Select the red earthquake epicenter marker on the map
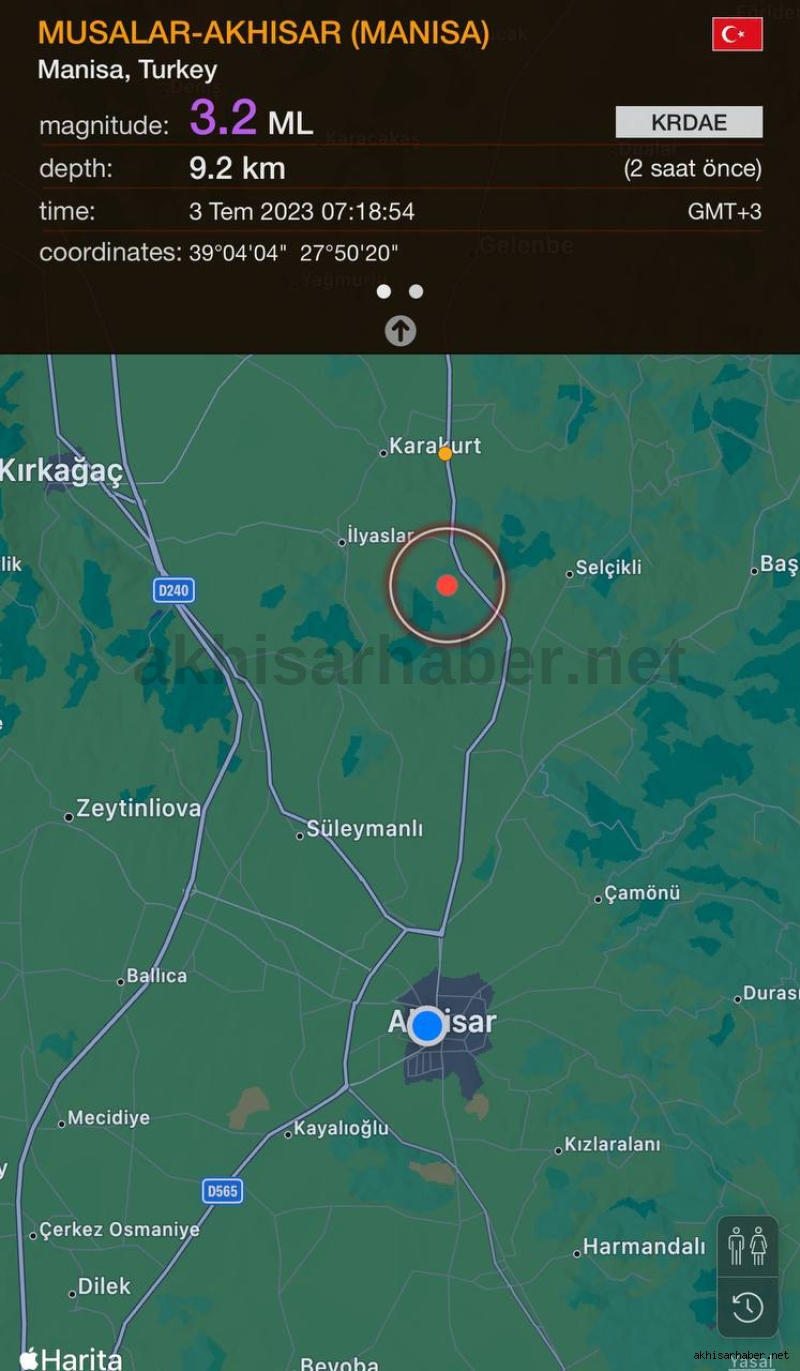This screenshot has height=1371, width=800. (x=447, y=585)
